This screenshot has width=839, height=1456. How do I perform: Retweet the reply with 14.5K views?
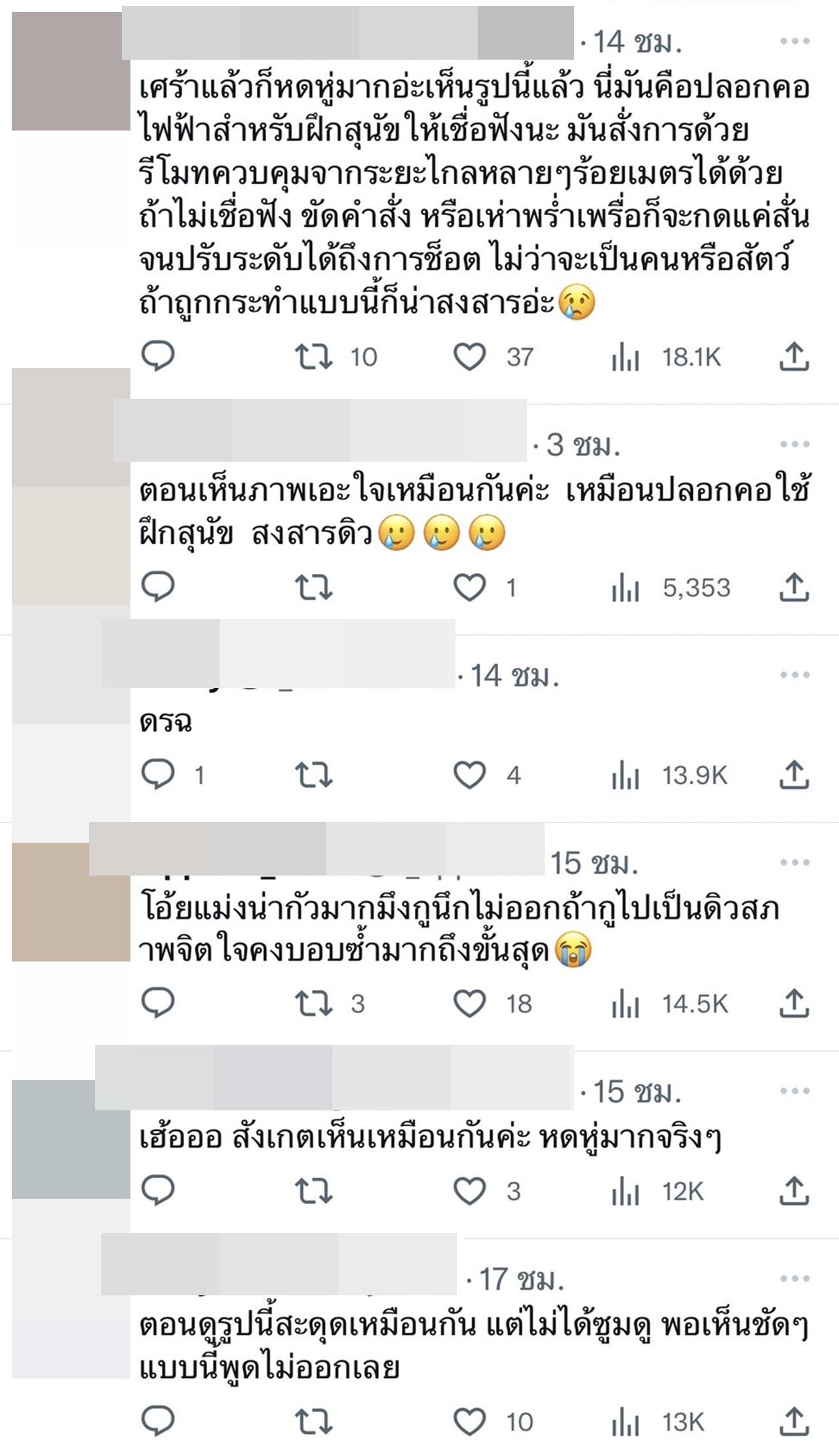point(313,1003)
